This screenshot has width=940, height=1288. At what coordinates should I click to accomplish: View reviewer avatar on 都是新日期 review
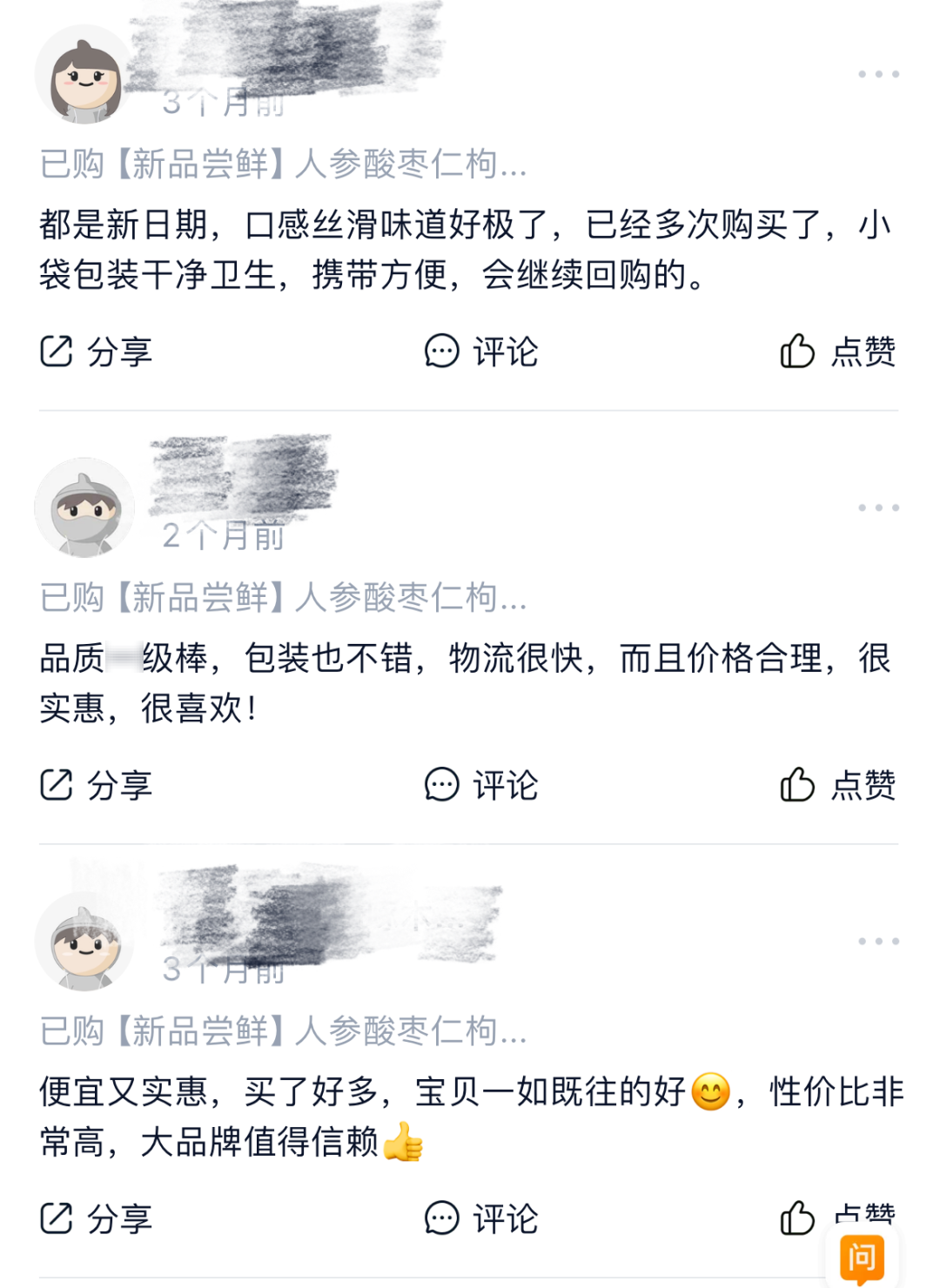click(x=84, y=75)
